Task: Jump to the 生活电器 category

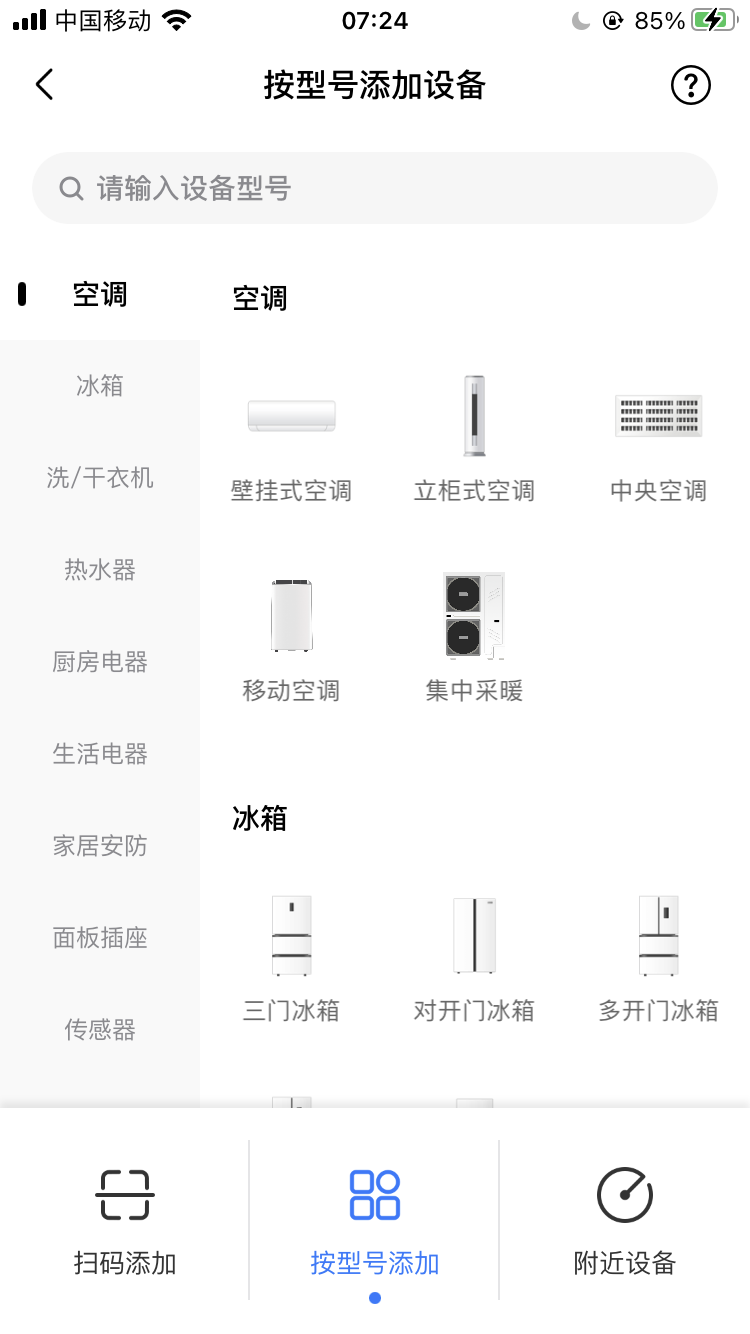Action: 100,754
